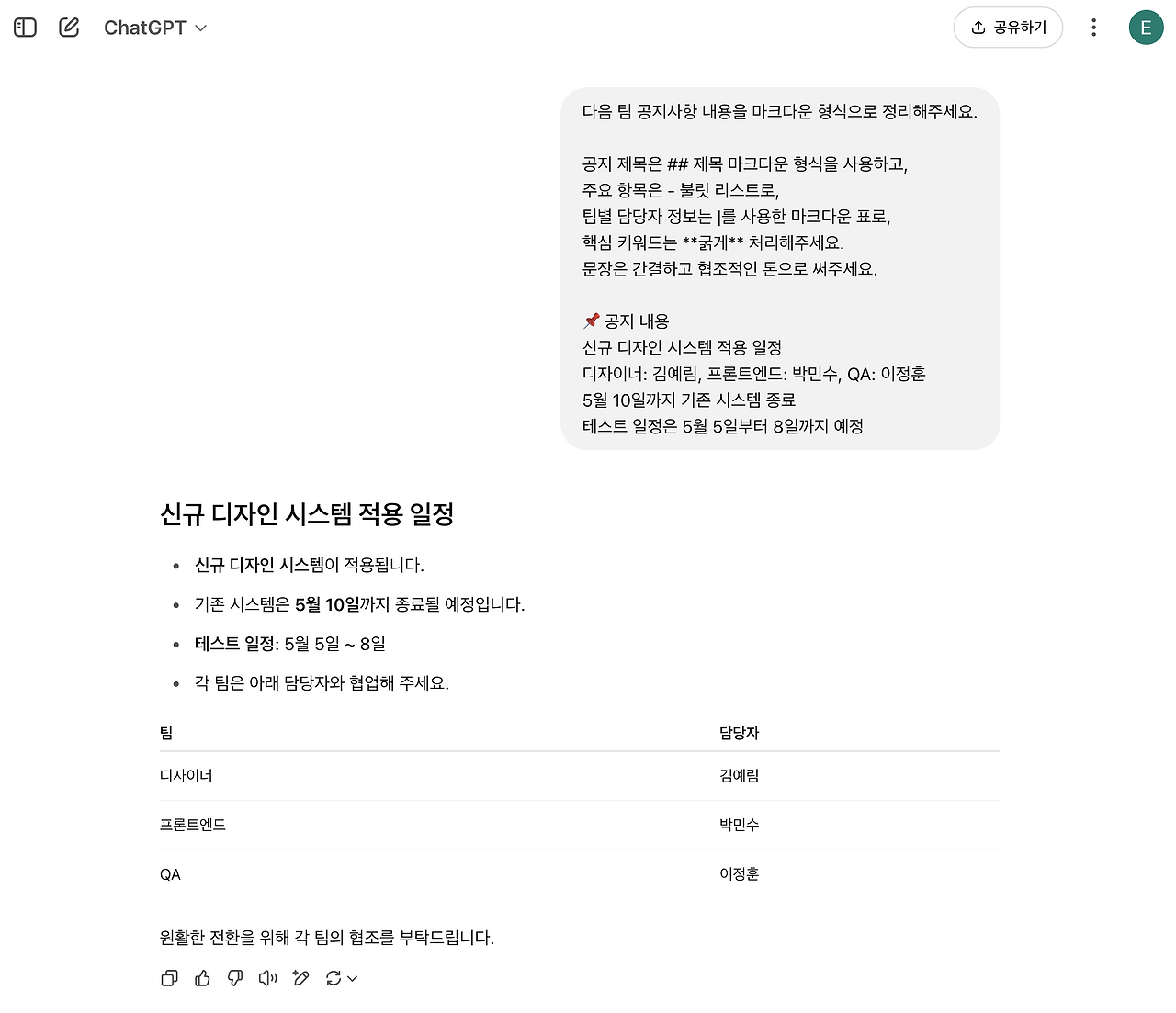Tap the 공유하기 share button
Image resolution: width=1176 pixels, height=1013 pixels.
[1008, 28]
